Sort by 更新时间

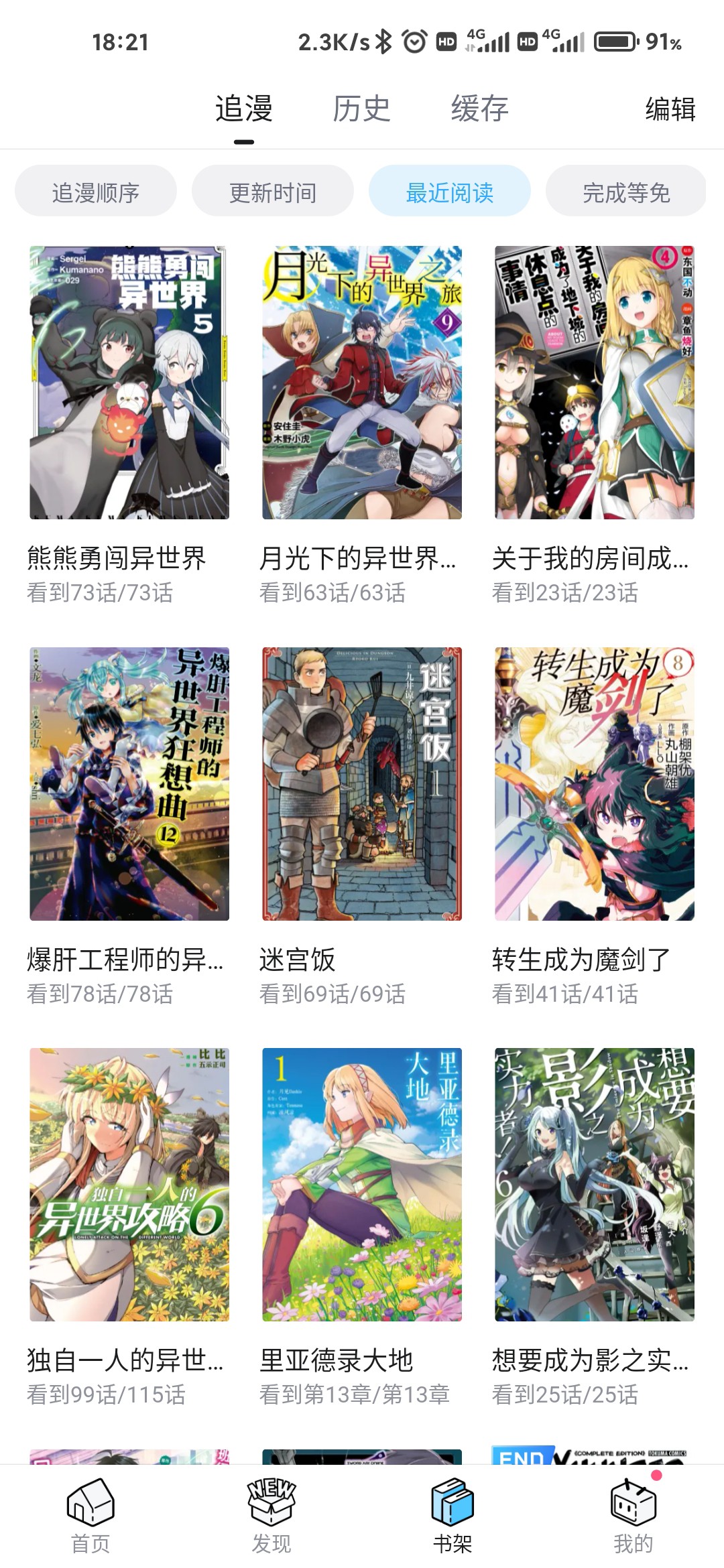[x=273, y=193]
